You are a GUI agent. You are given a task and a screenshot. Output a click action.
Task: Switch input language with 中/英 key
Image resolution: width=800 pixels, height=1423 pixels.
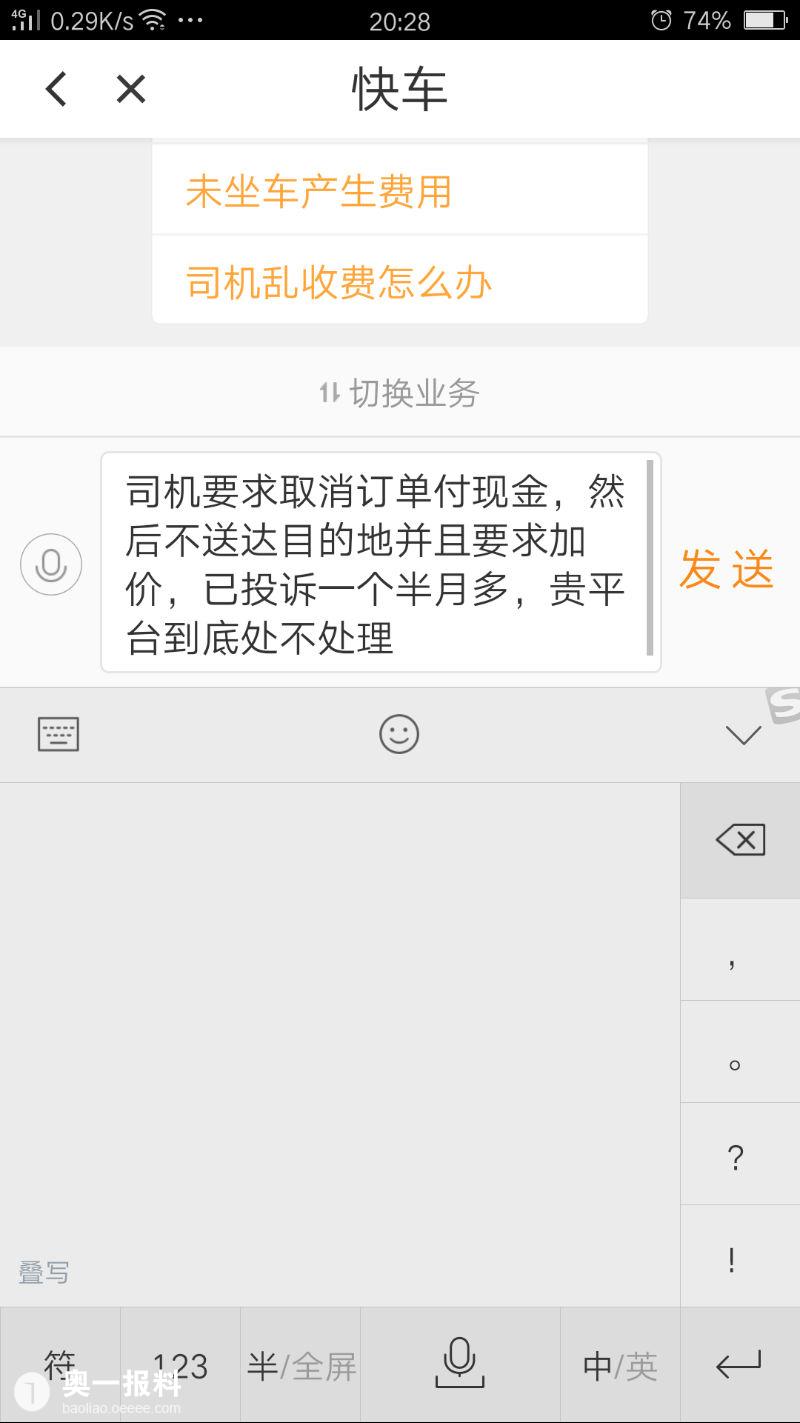point(620,1365)
